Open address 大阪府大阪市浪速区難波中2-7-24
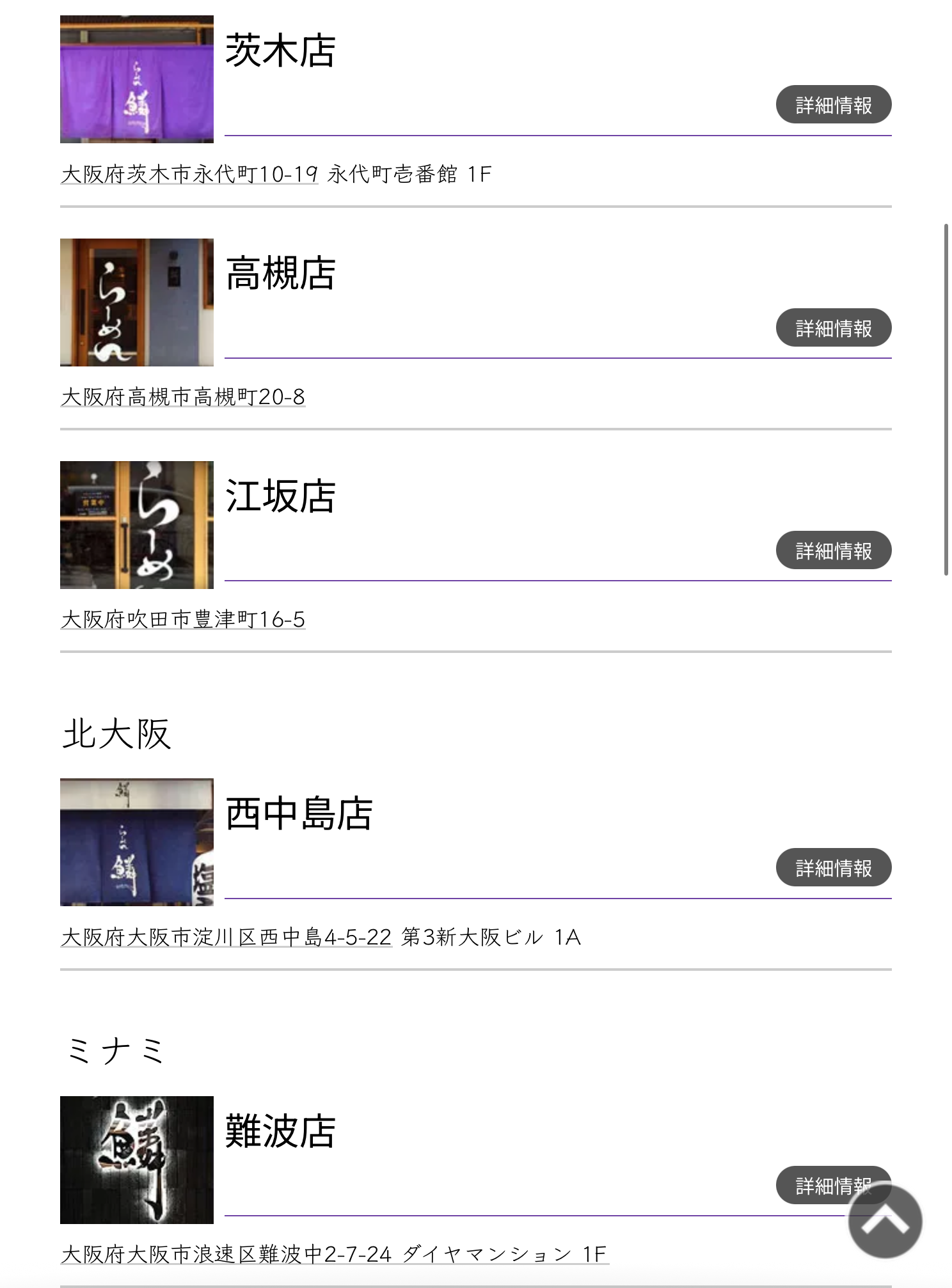Viewport: 952px width, 1288px height. coord(226,1255)
